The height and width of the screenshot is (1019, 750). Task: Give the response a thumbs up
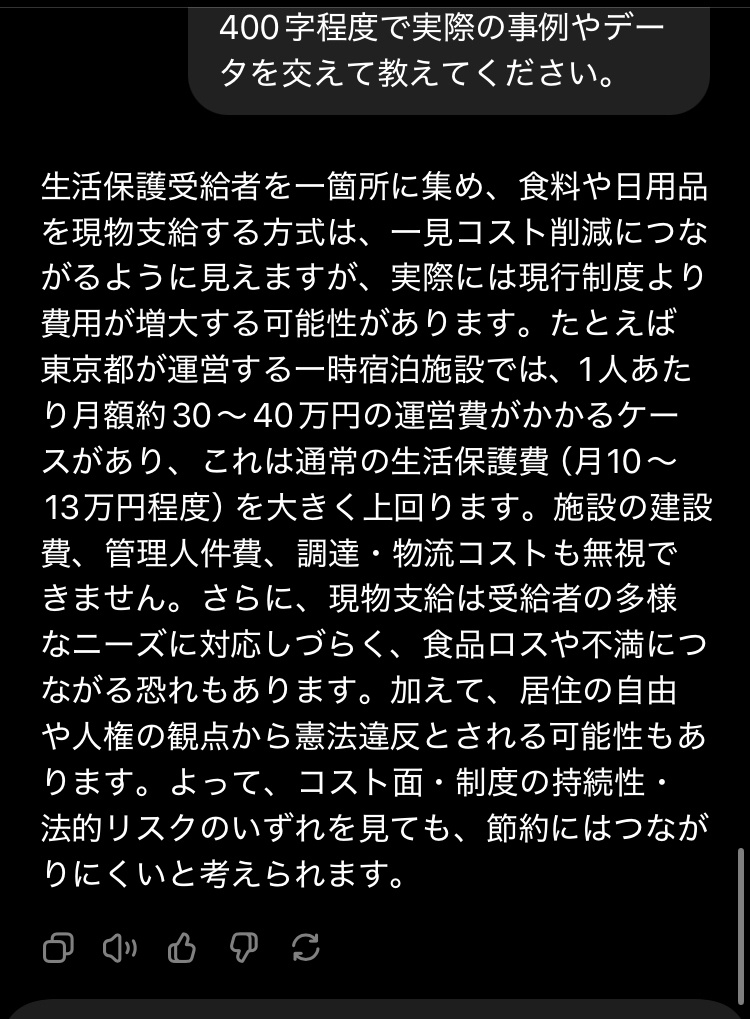[x=182, y=946]
